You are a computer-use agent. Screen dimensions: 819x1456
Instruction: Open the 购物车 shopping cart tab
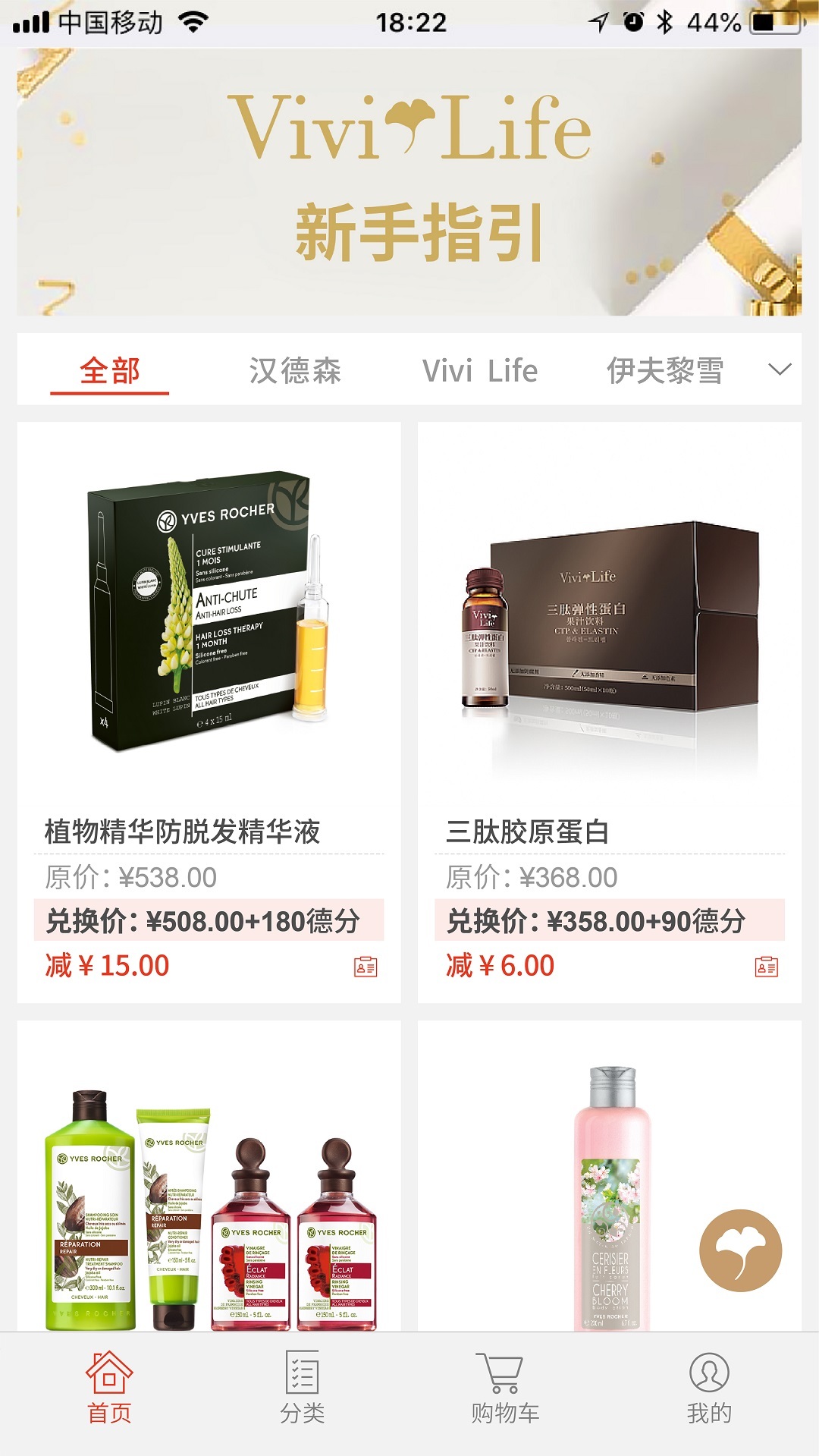(504, 1388)
